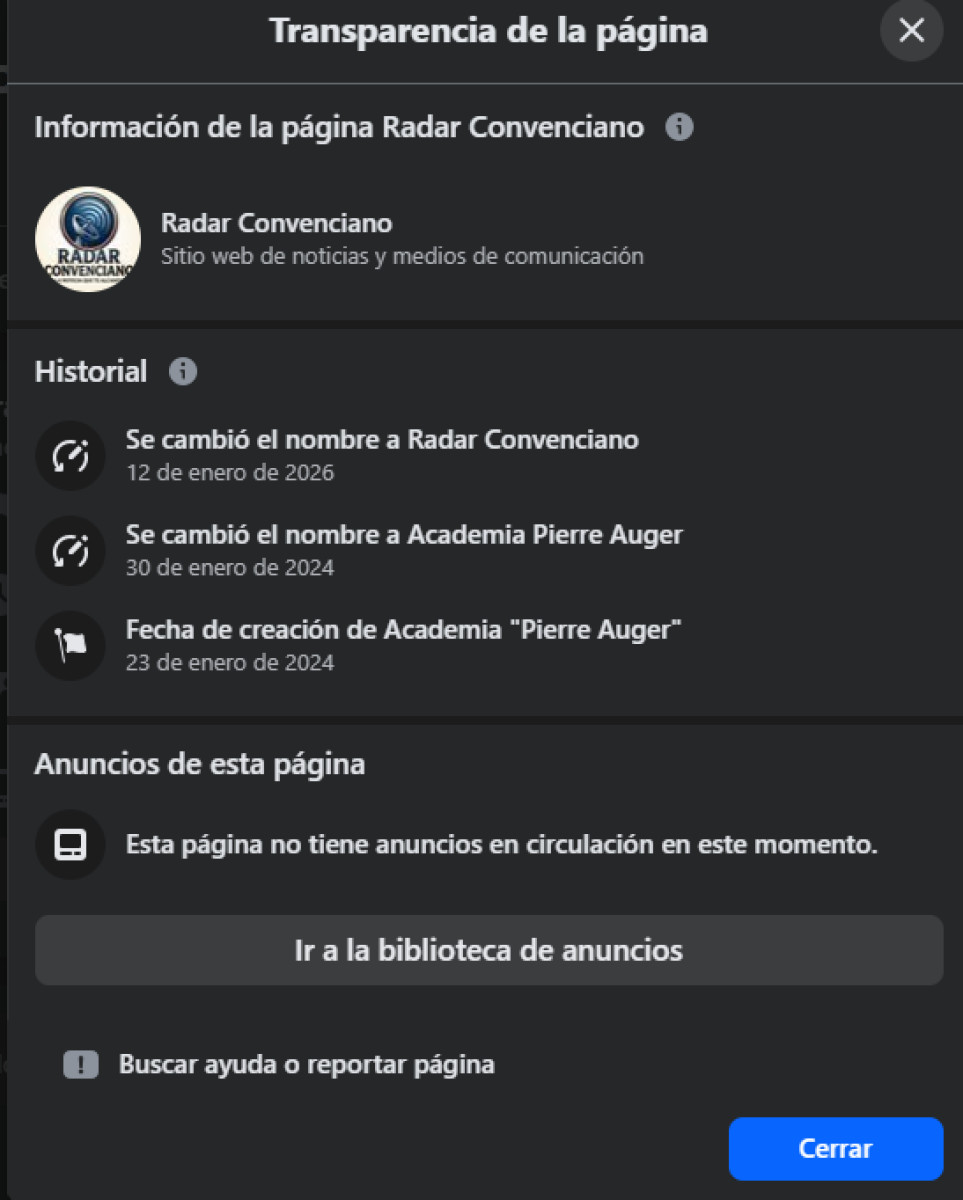The height and width of the screenshot is (1200, 963).
Task: Click the Cerrar button
Action: click(x=836, y=1148)
